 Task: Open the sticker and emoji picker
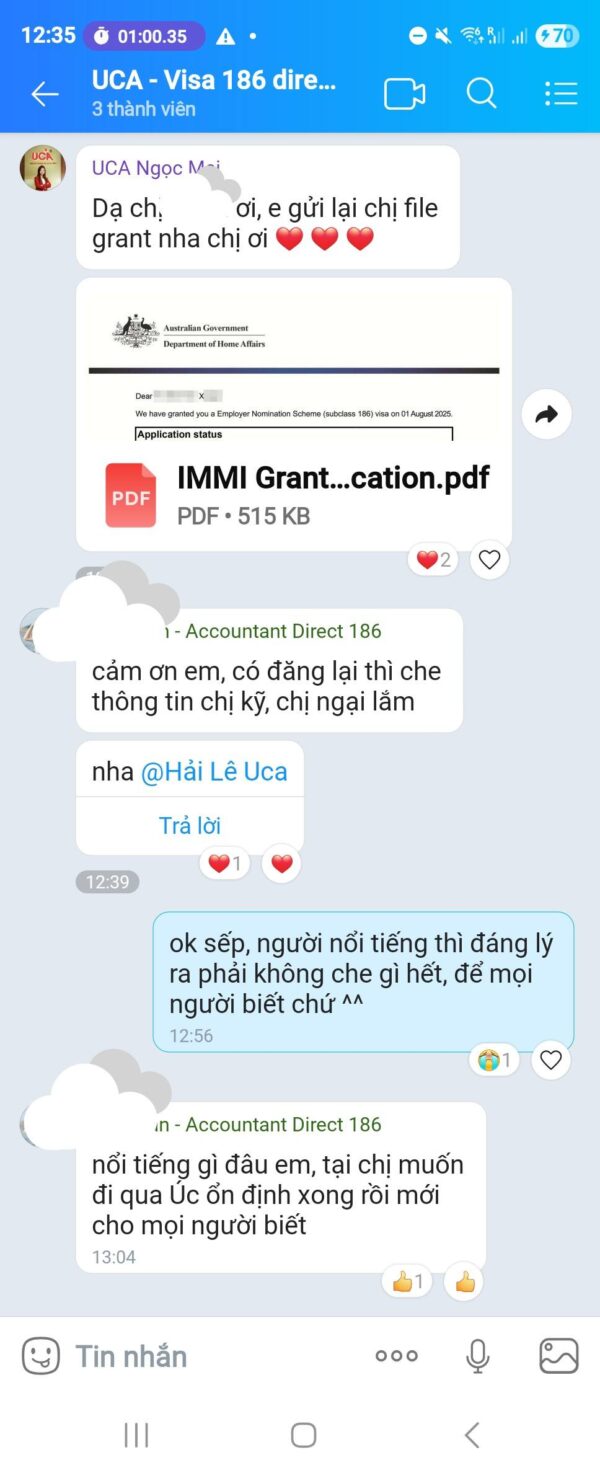41,1356
